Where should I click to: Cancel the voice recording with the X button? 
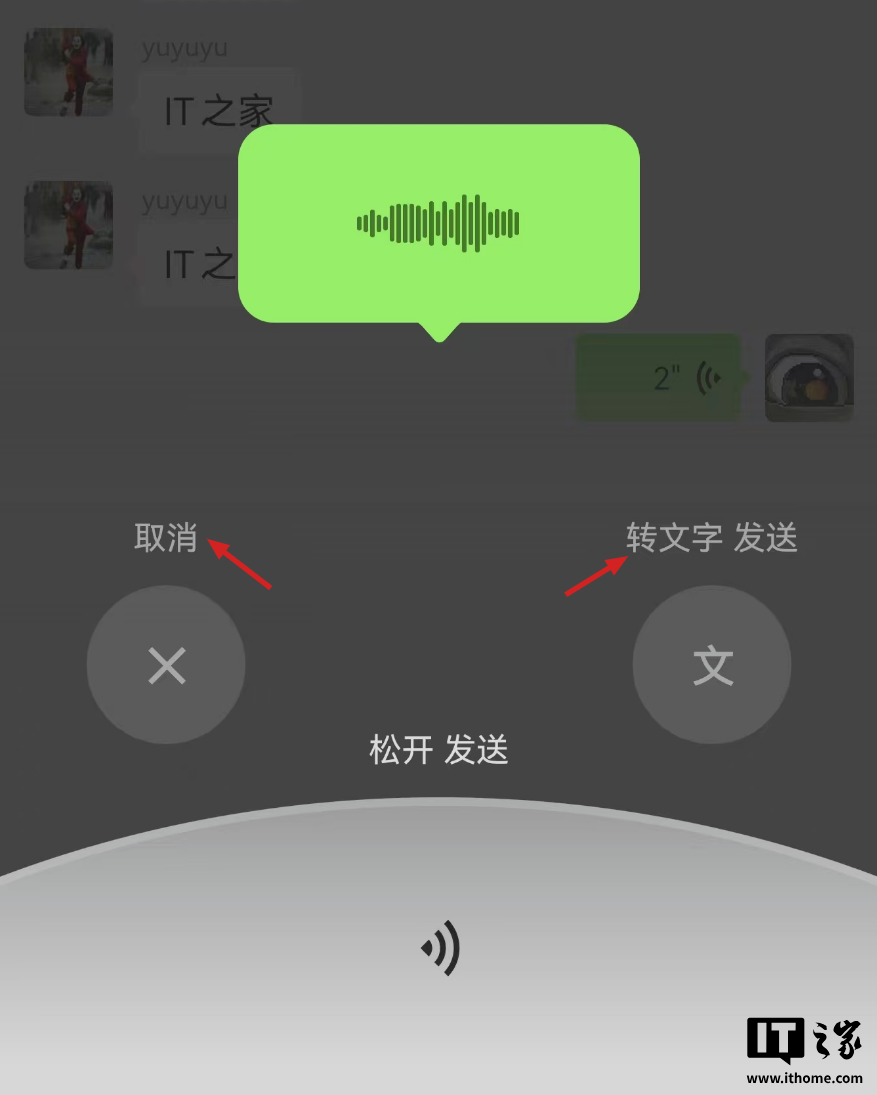tap(166, 665)
